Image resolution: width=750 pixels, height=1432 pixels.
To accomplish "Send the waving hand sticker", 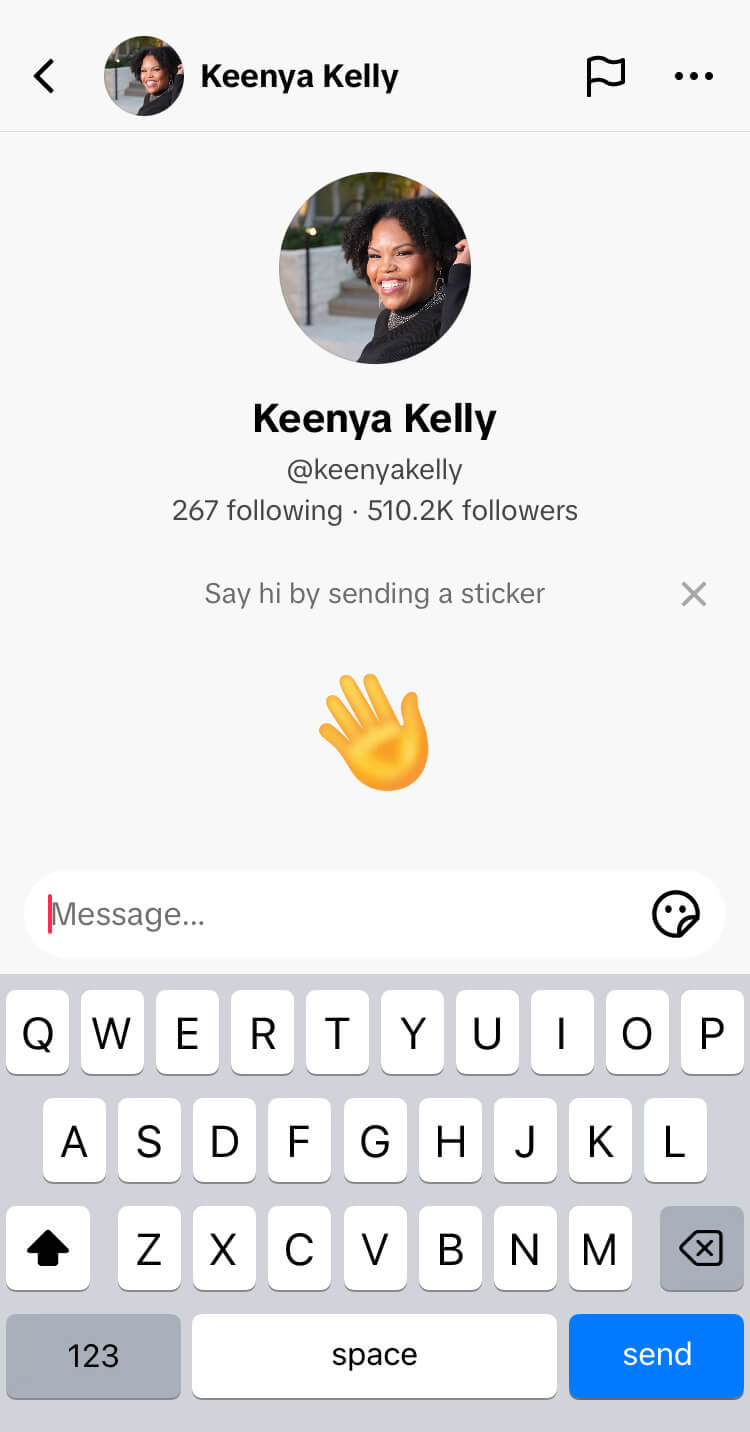I will click(375, 732).
